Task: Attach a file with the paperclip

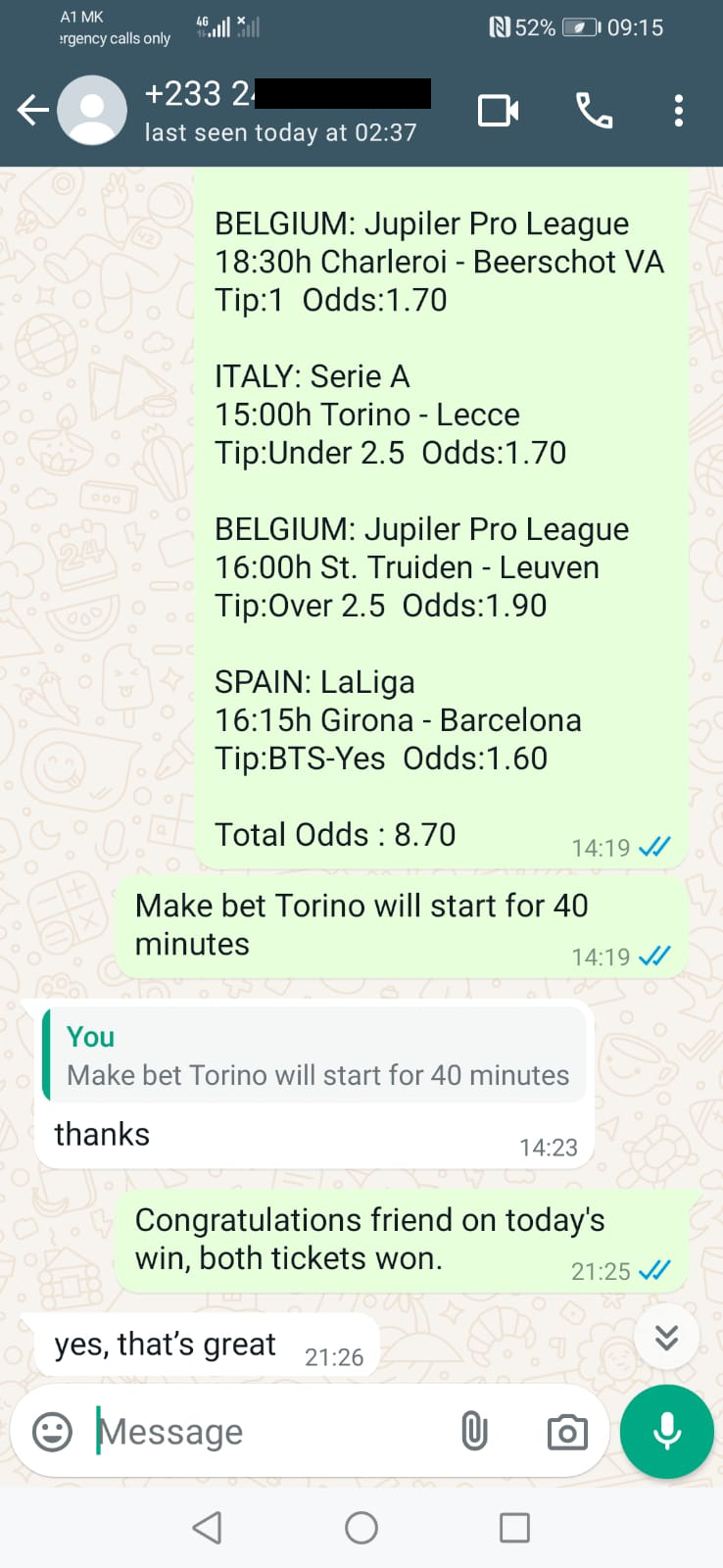Action: tap(474, 1432)
